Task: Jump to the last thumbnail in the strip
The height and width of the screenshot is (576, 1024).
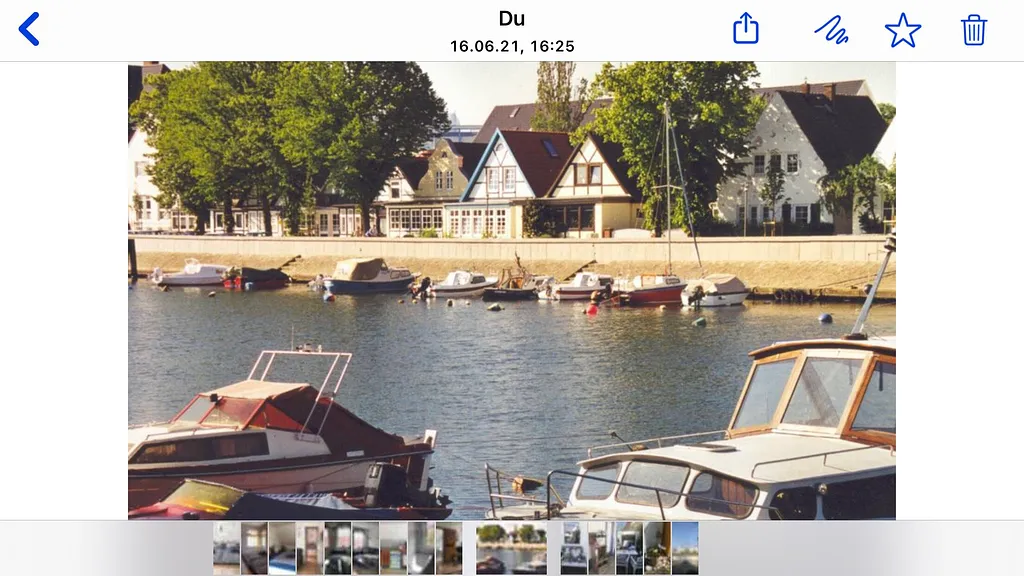Action: click(685, 548)
